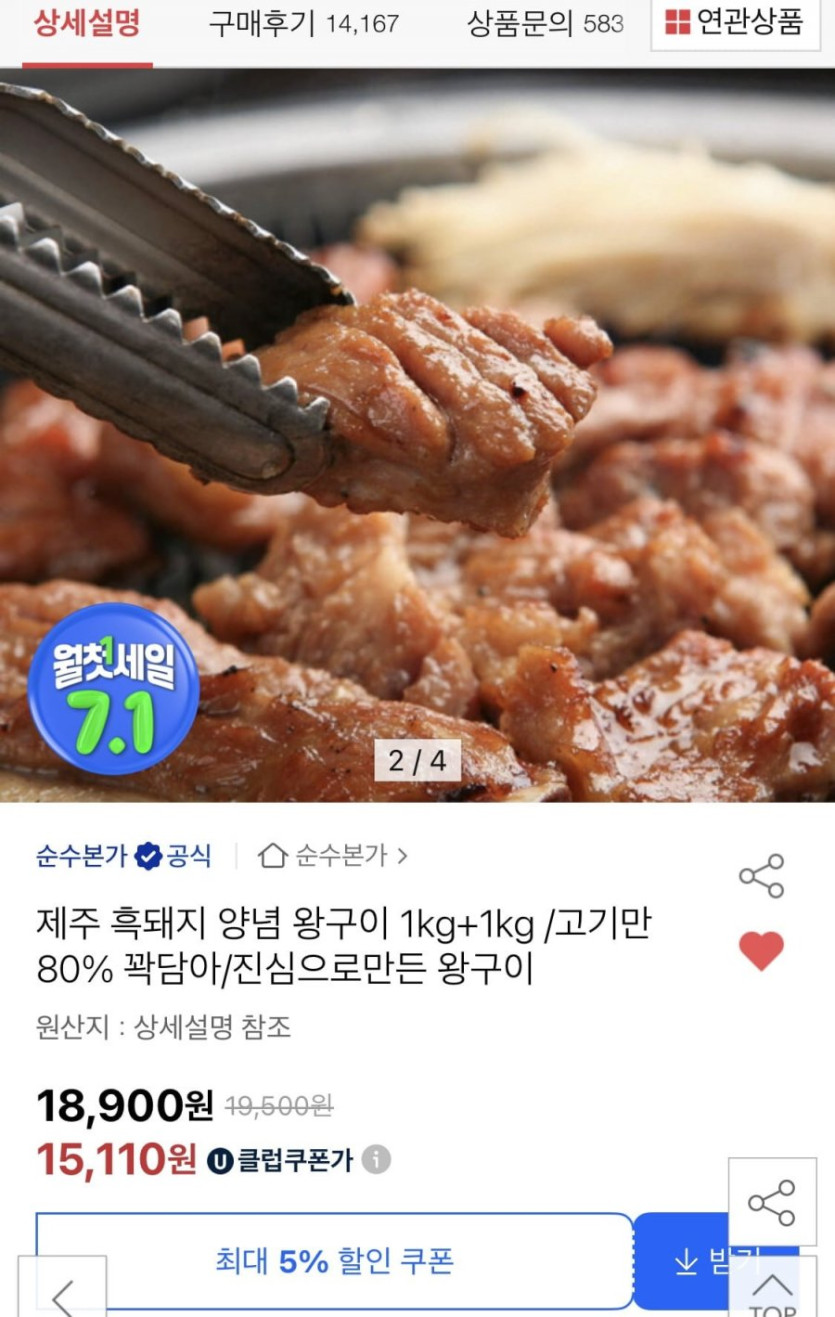
Task: Tap the share icon above the heart
Action: [761, 876]
